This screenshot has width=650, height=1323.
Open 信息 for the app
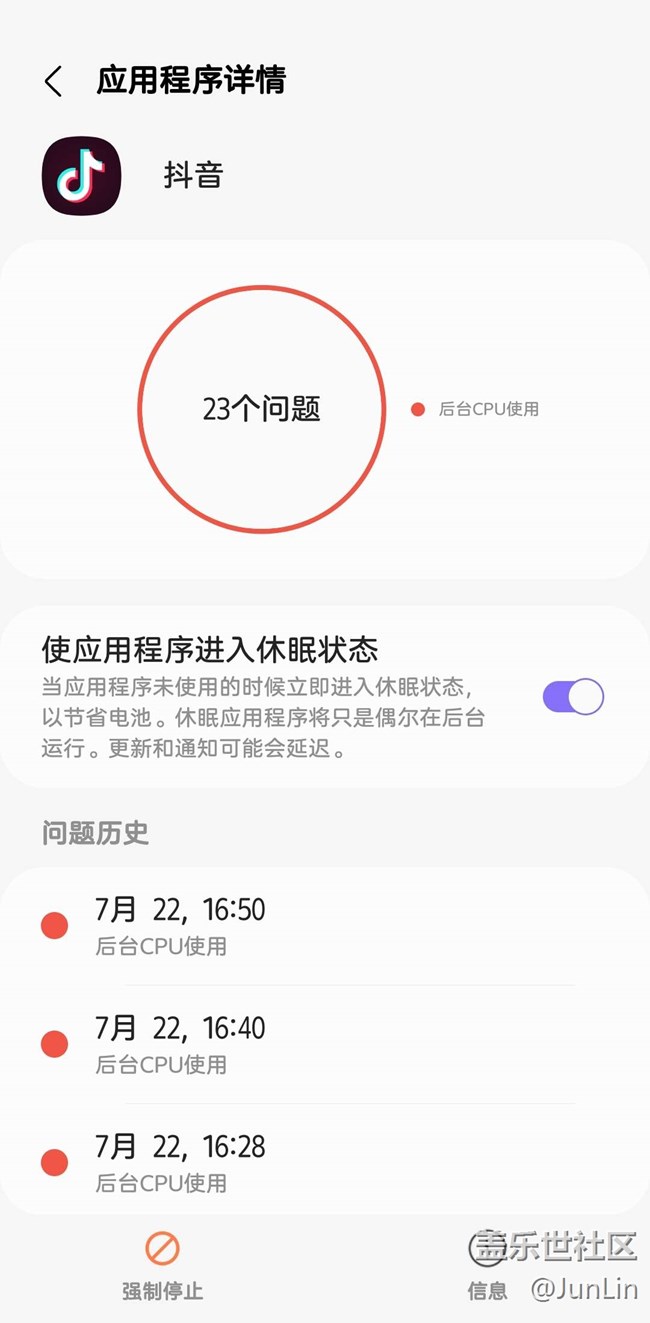[x=487, y=1266]
